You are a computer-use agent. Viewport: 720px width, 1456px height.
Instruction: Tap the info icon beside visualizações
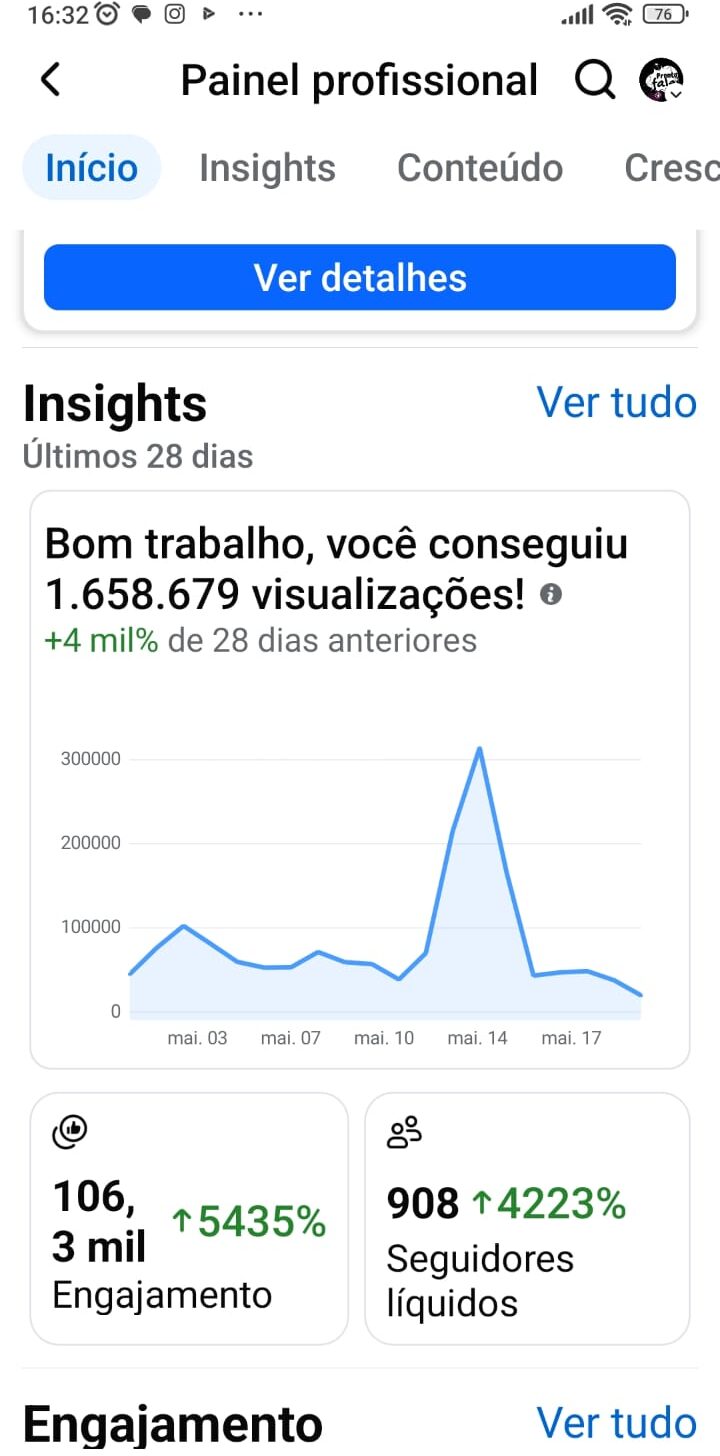(551, 595)
